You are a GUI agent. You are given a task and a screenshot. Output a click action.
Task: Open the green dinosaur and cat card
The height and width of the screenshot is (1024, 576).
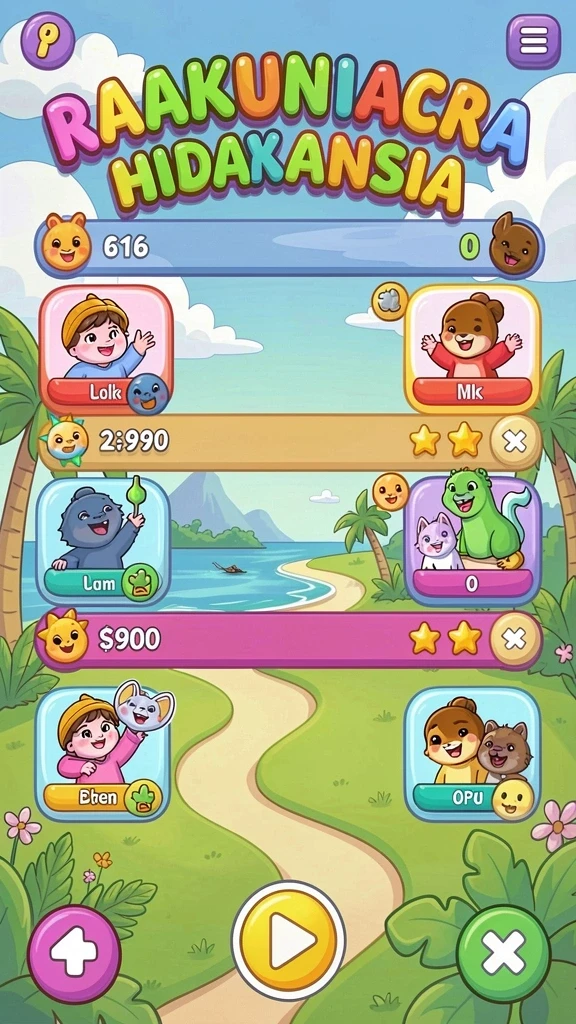(x=472, y=541)
